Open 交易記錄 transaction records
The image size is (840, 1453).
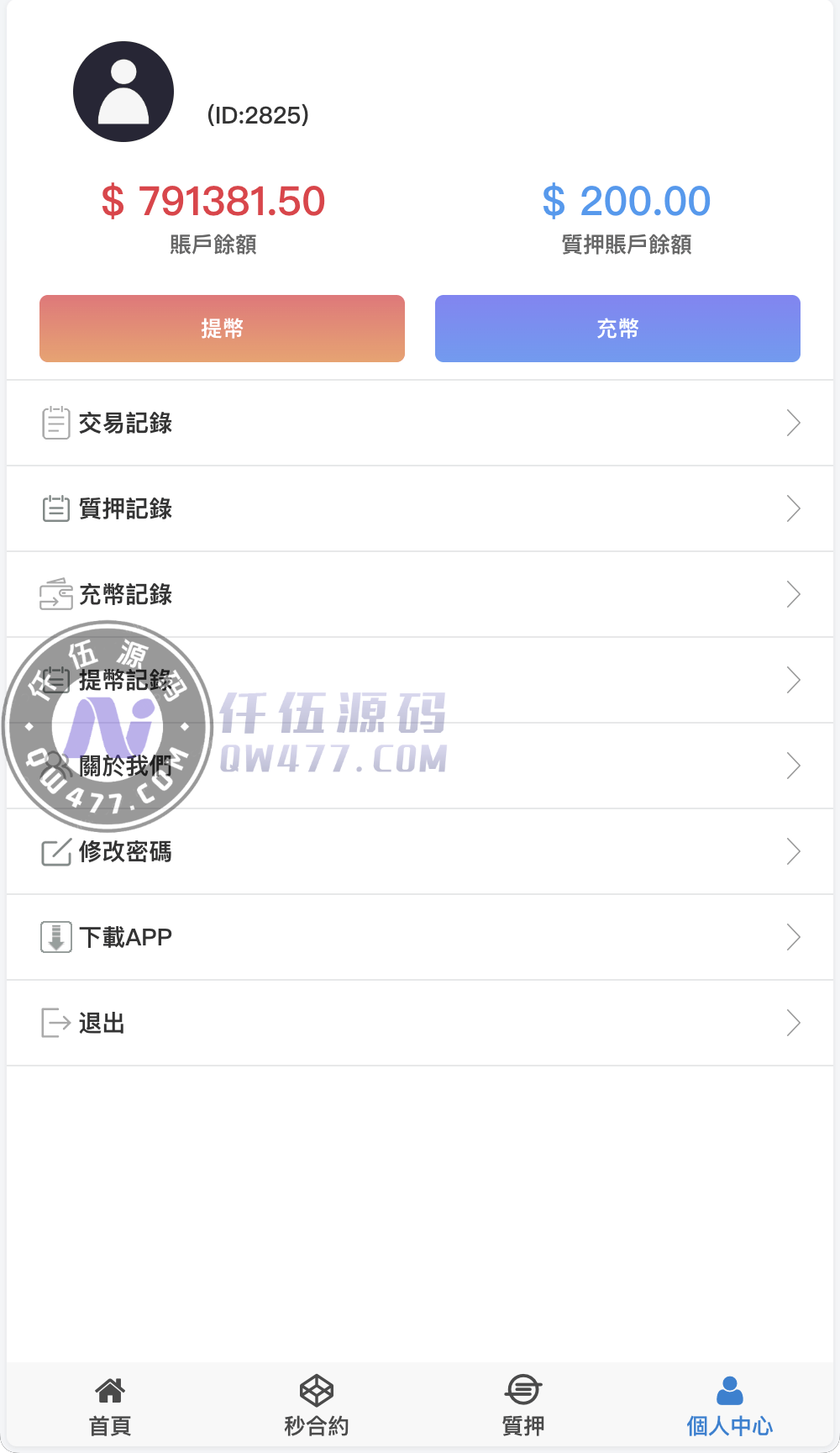pos(420,424)
